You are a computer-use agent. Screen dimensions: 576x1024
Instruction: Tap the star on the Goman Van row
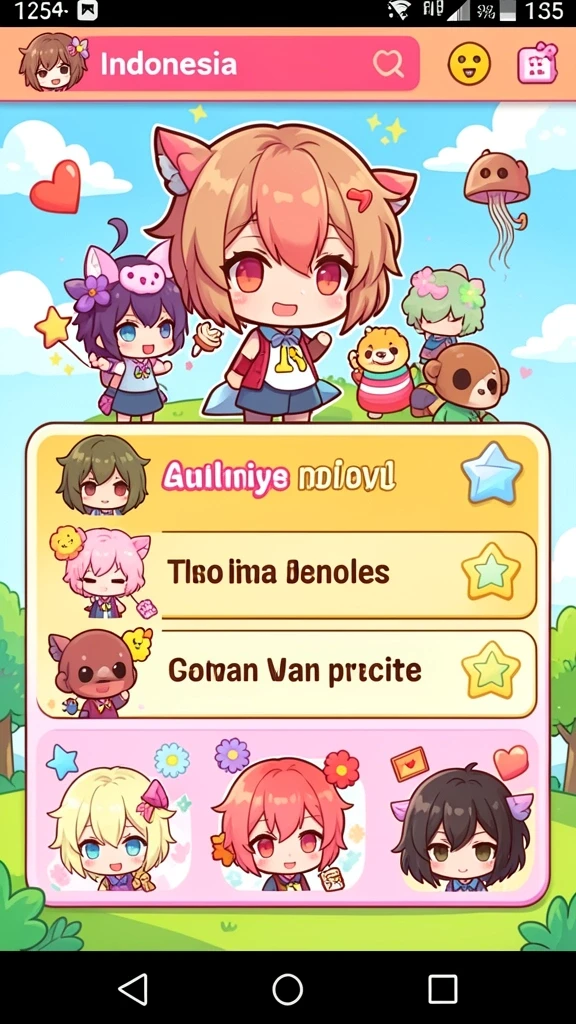pos(491,670)
